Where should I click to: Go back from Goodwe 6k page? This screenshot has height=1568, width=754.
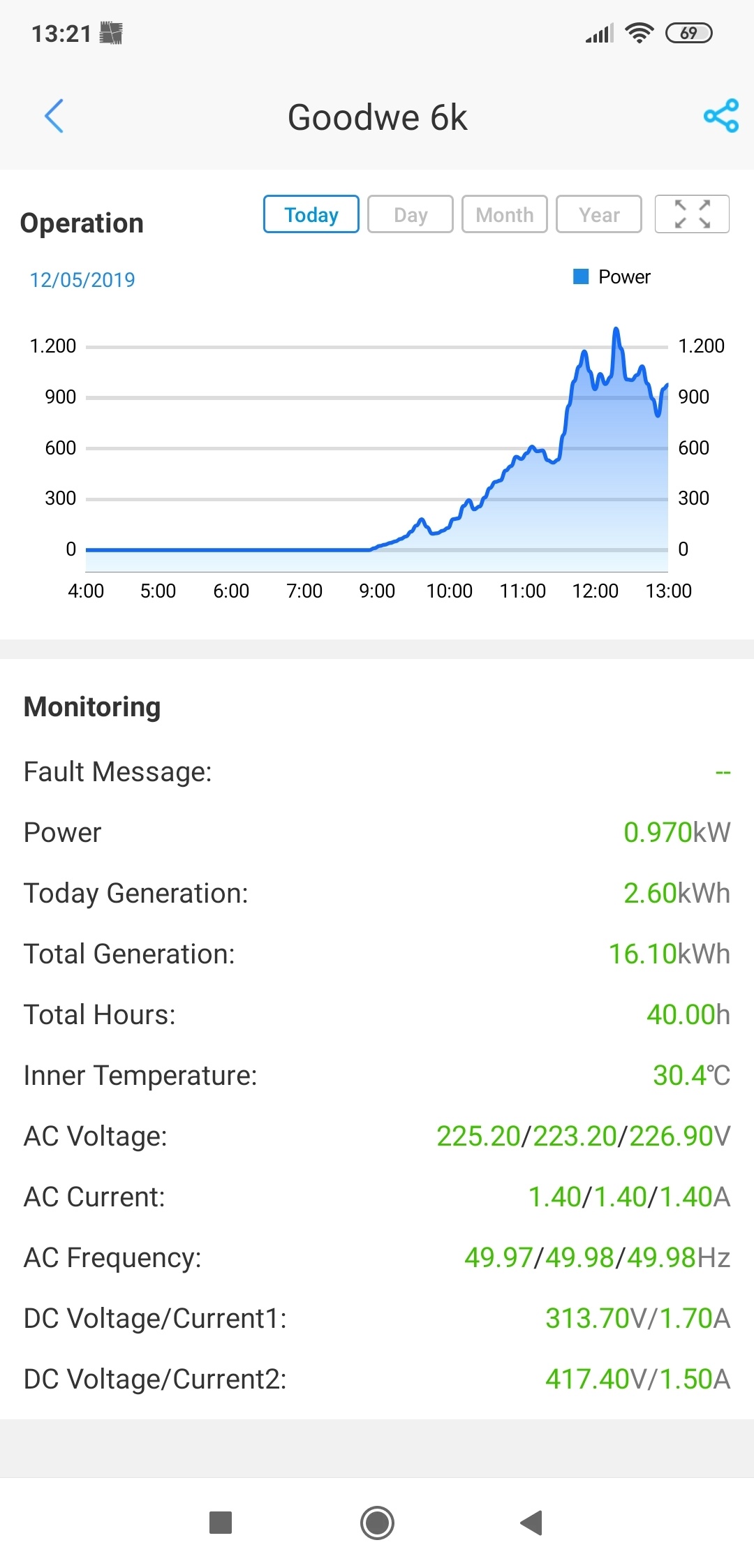coord(54,116)
